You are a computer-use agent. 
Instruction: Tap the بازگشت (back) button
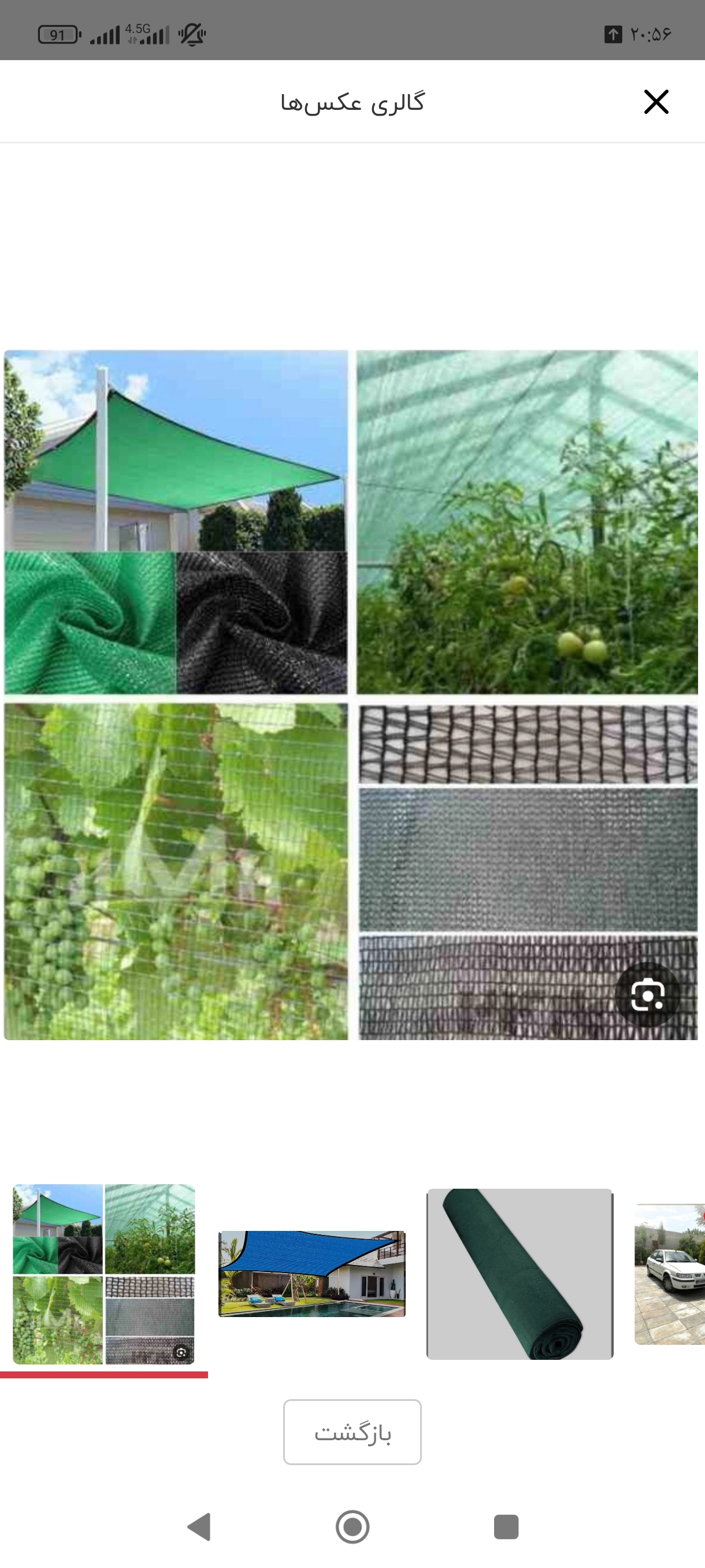(x=352, y=1432)
